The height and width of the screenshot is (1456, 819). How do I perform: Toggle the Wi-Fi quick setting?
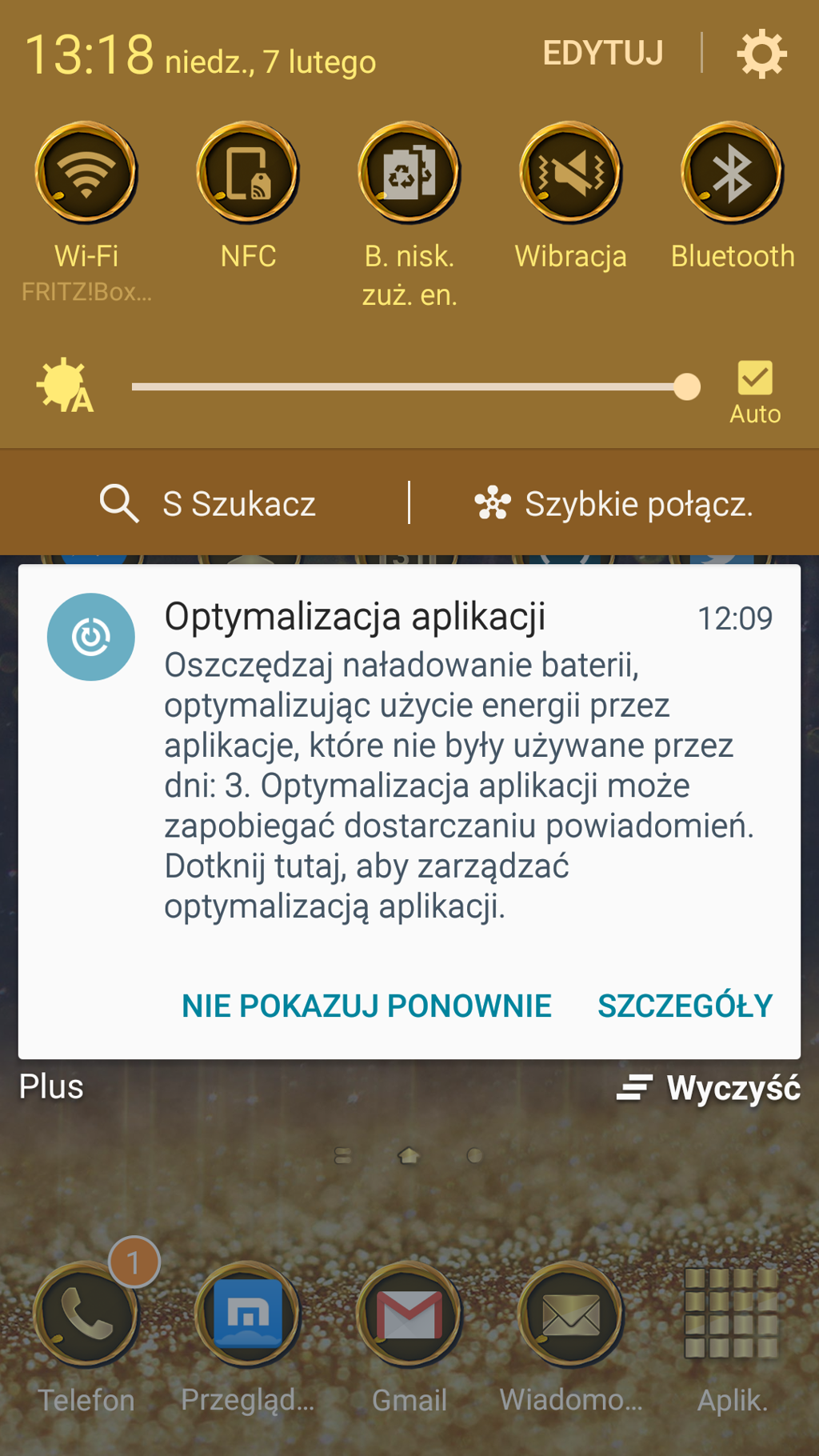tap(86, 173)
